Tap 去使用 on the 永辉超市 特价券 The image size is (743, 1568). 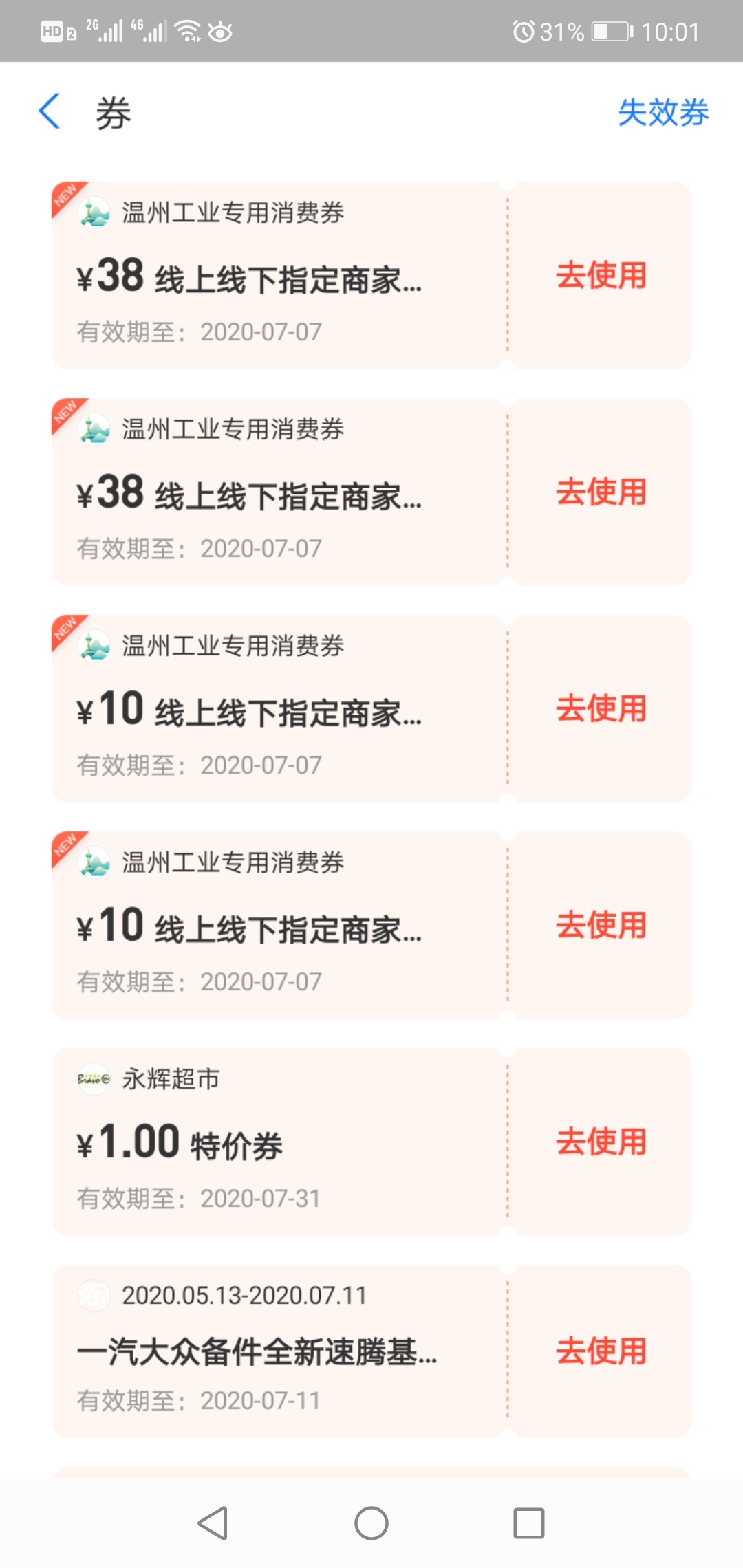click(x=601, y=1142)
